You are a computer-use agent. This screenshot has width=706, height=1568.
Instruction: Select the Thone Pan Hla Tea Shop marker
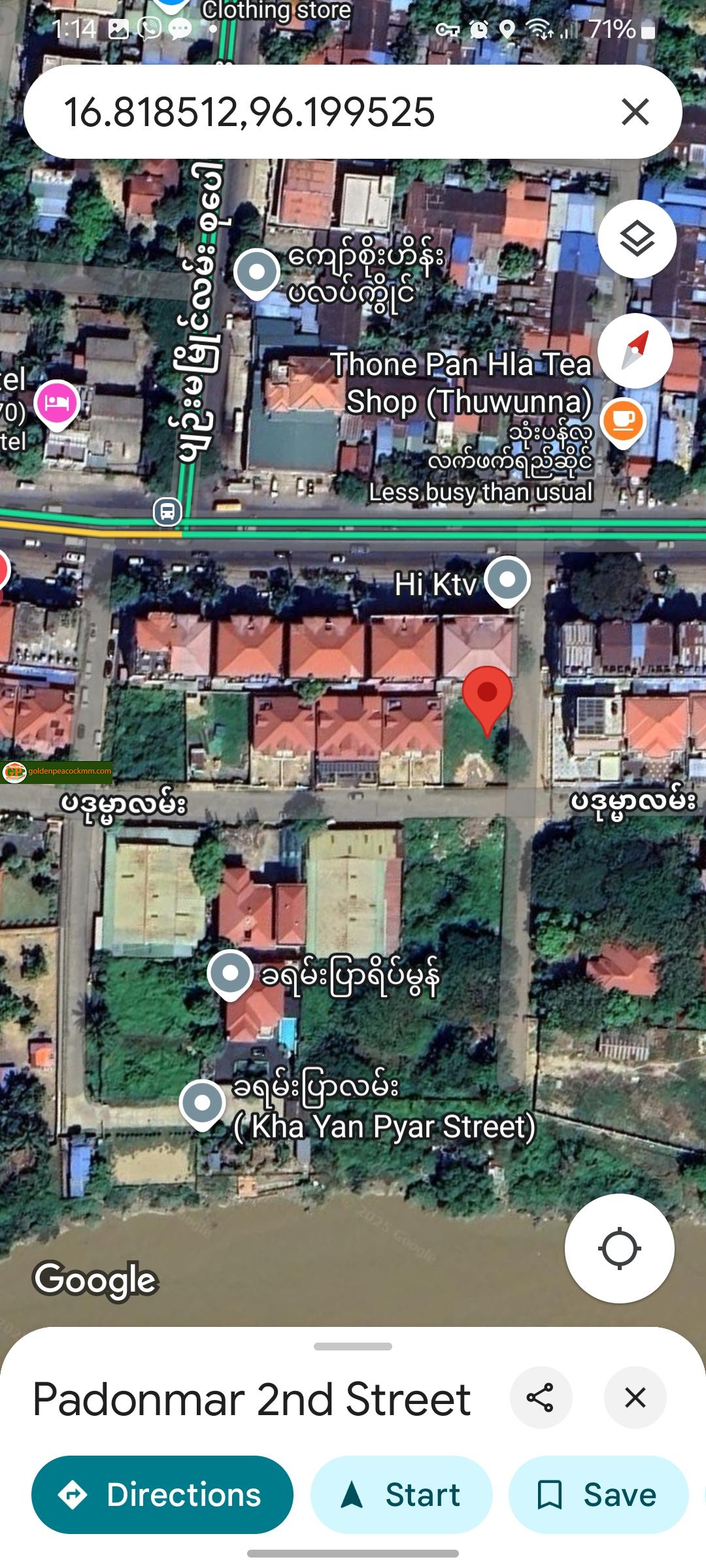(623, 421)
